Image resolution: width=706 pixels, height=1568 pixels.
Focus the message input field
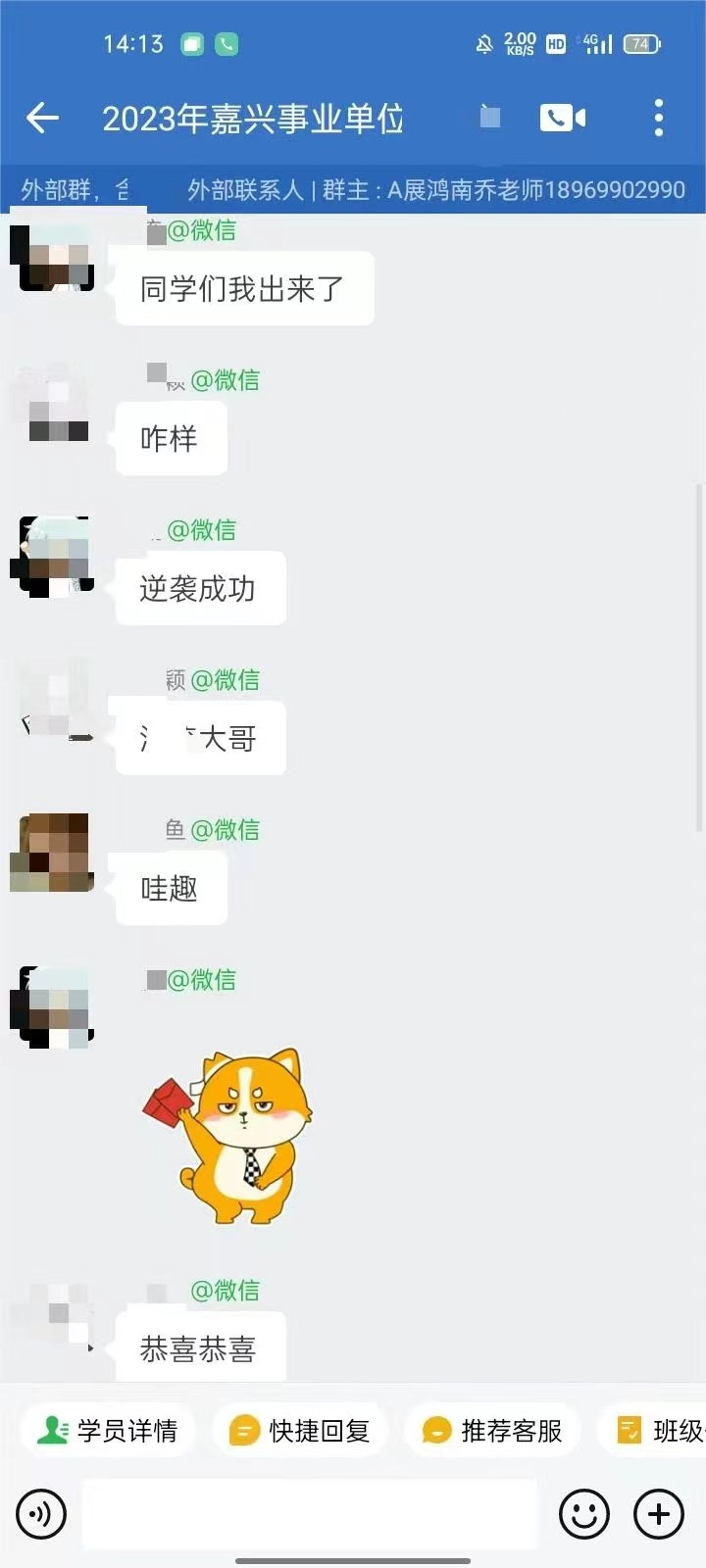click(309, 1514)
